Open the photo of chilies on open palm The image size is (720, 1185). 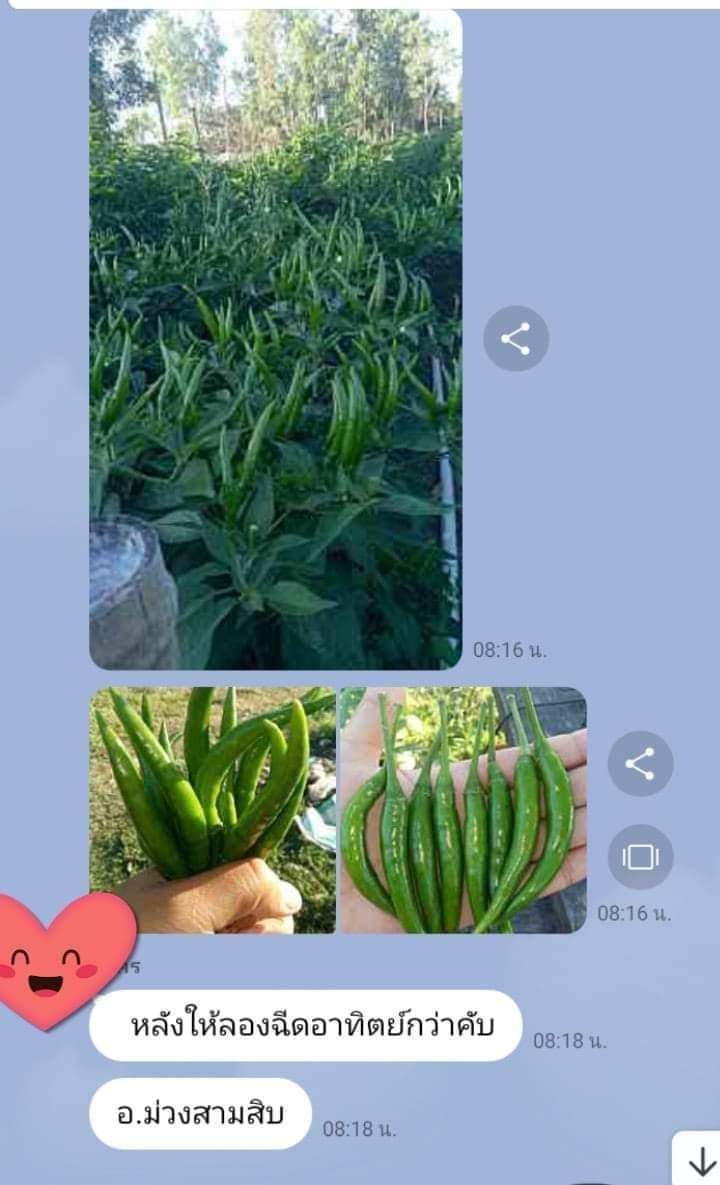coord(463,810)
